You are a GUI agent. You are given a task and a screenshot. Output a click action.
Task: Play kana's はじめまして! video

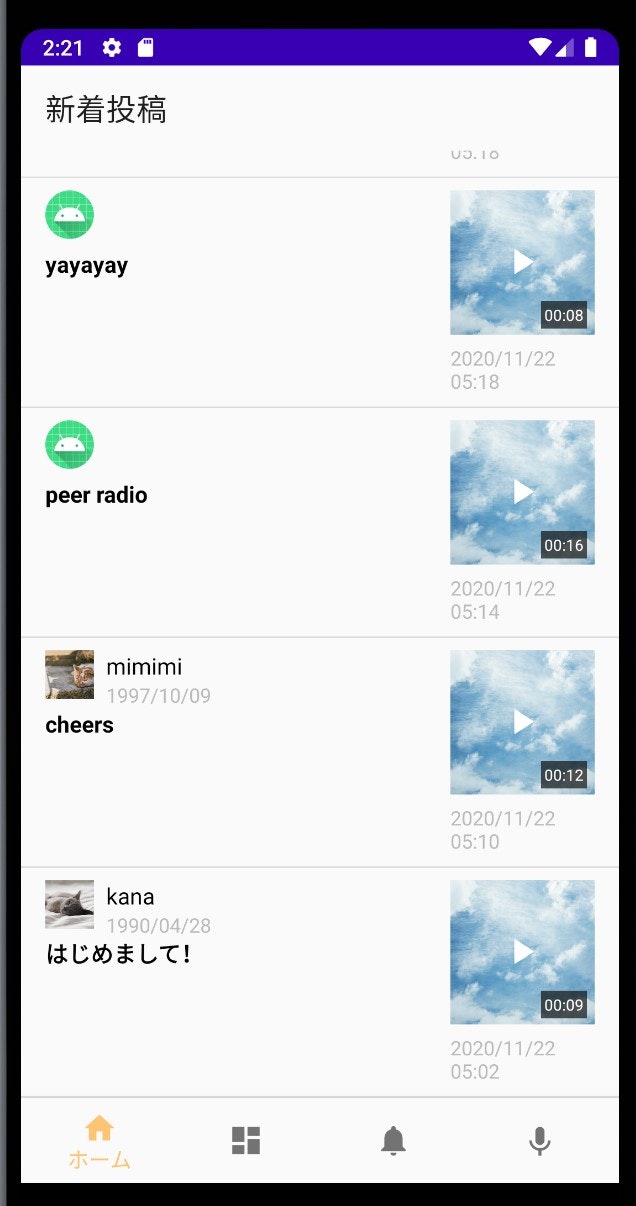tap(522, 952)
